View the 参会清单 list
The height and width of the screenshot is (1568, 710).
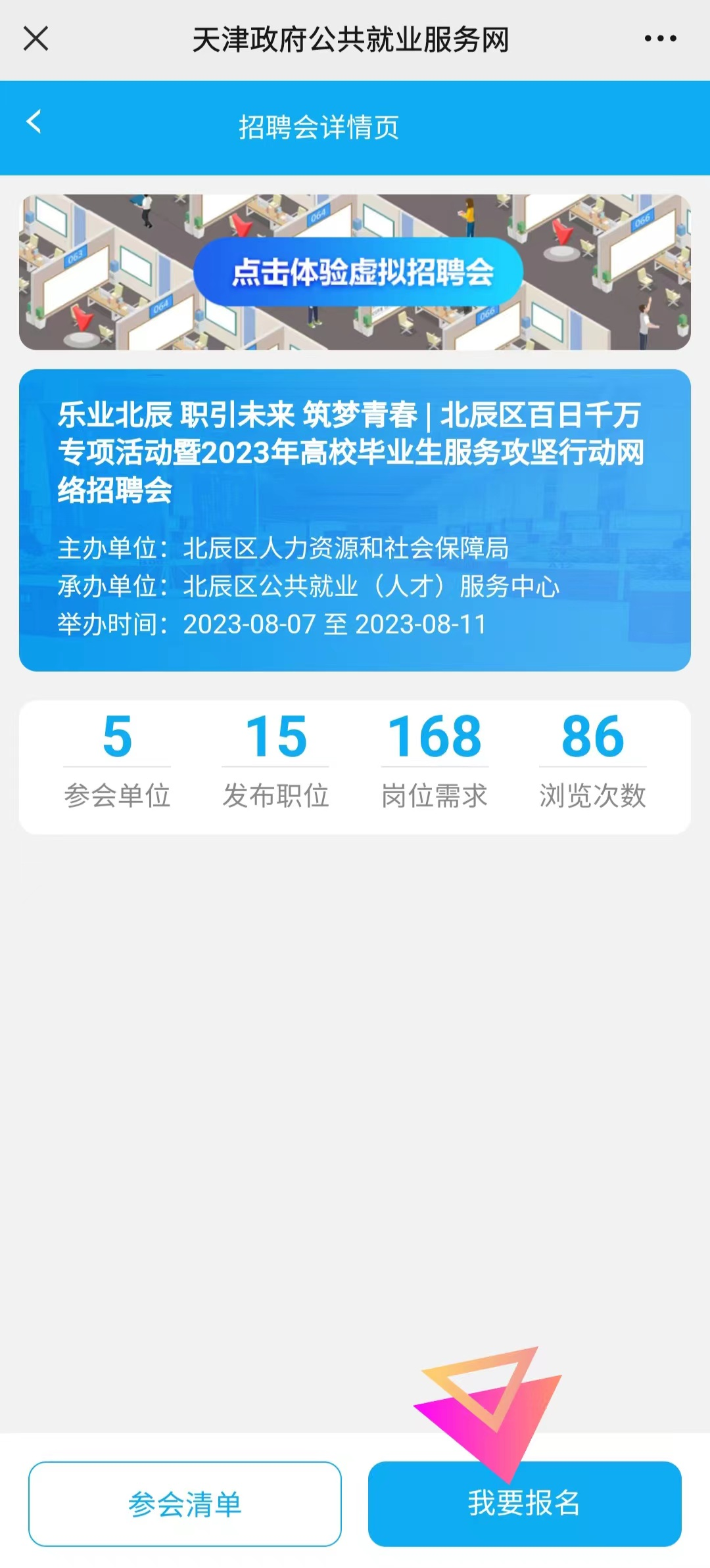coord(185,1504)
